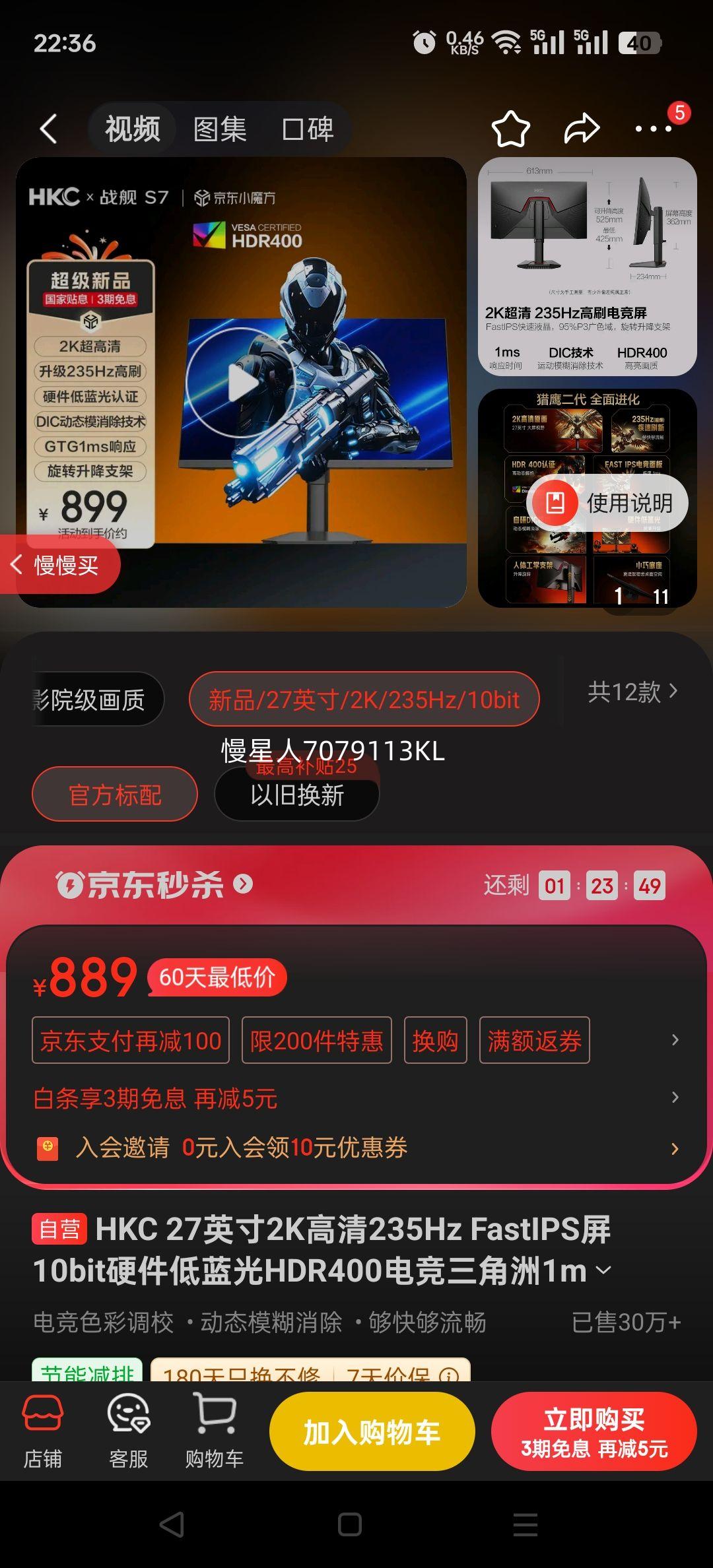Switch to the 口碑 reviews tab

click(x=308, y=129)
